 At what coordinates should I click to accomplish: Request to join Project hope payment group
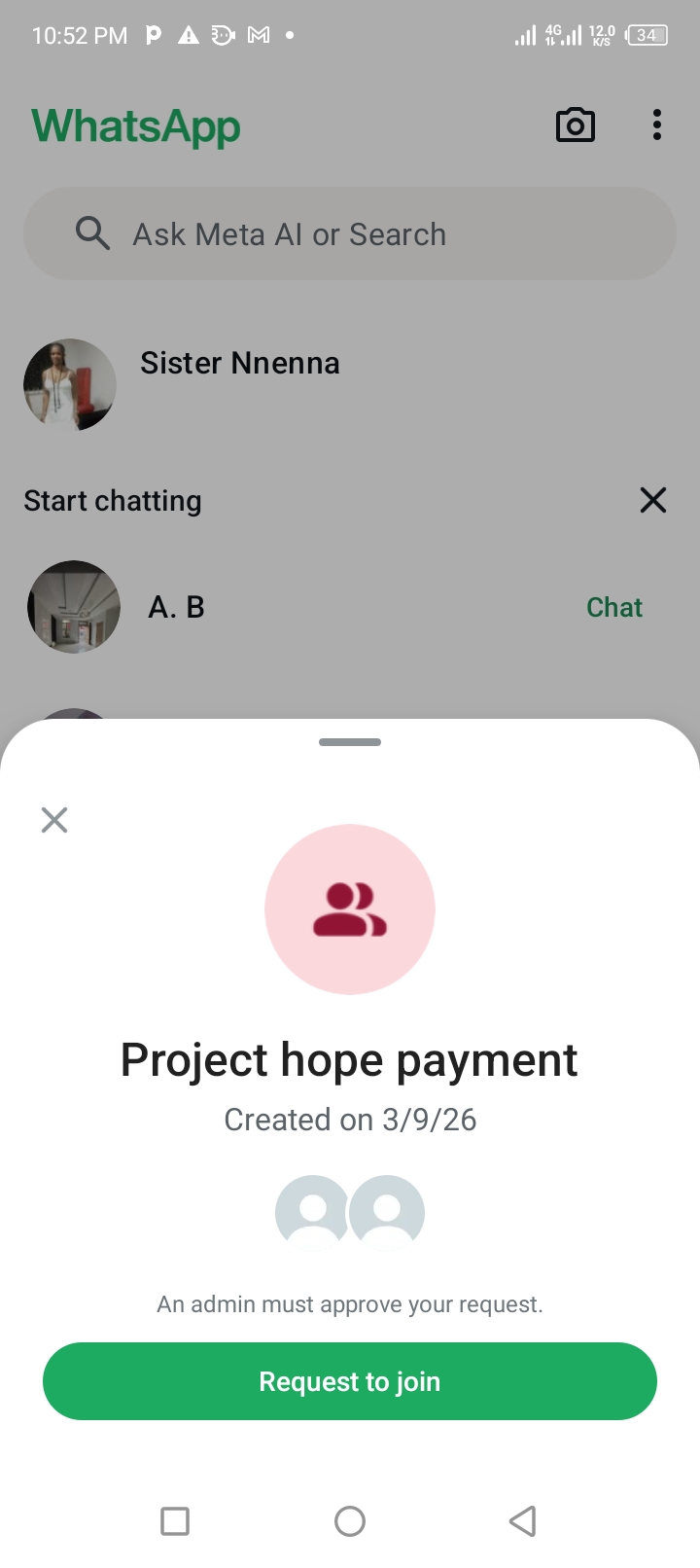click(350, 1381)
